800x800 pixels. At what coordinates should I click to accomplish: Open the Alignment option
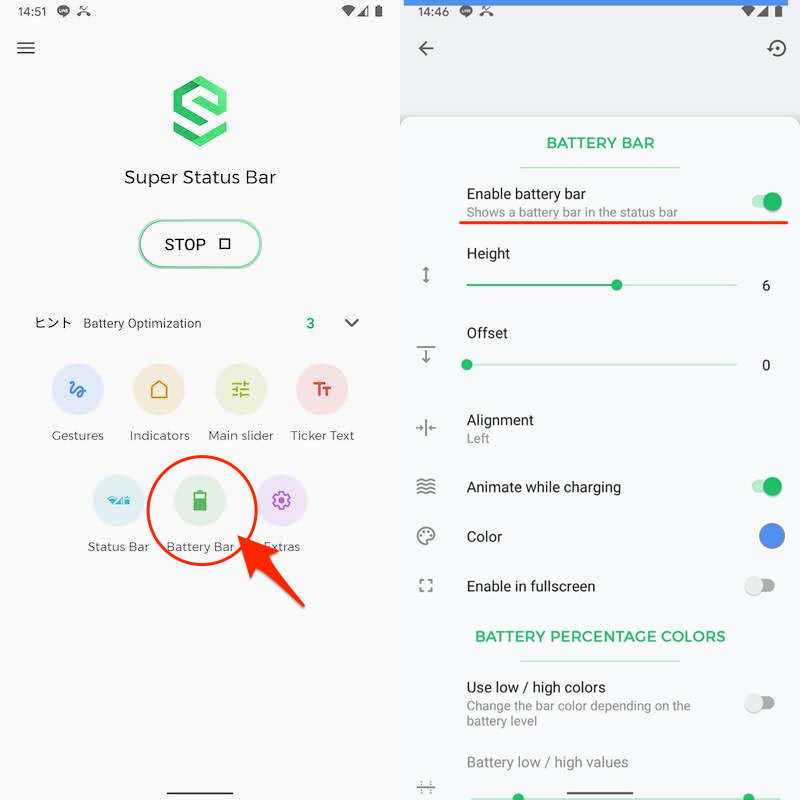500,428
